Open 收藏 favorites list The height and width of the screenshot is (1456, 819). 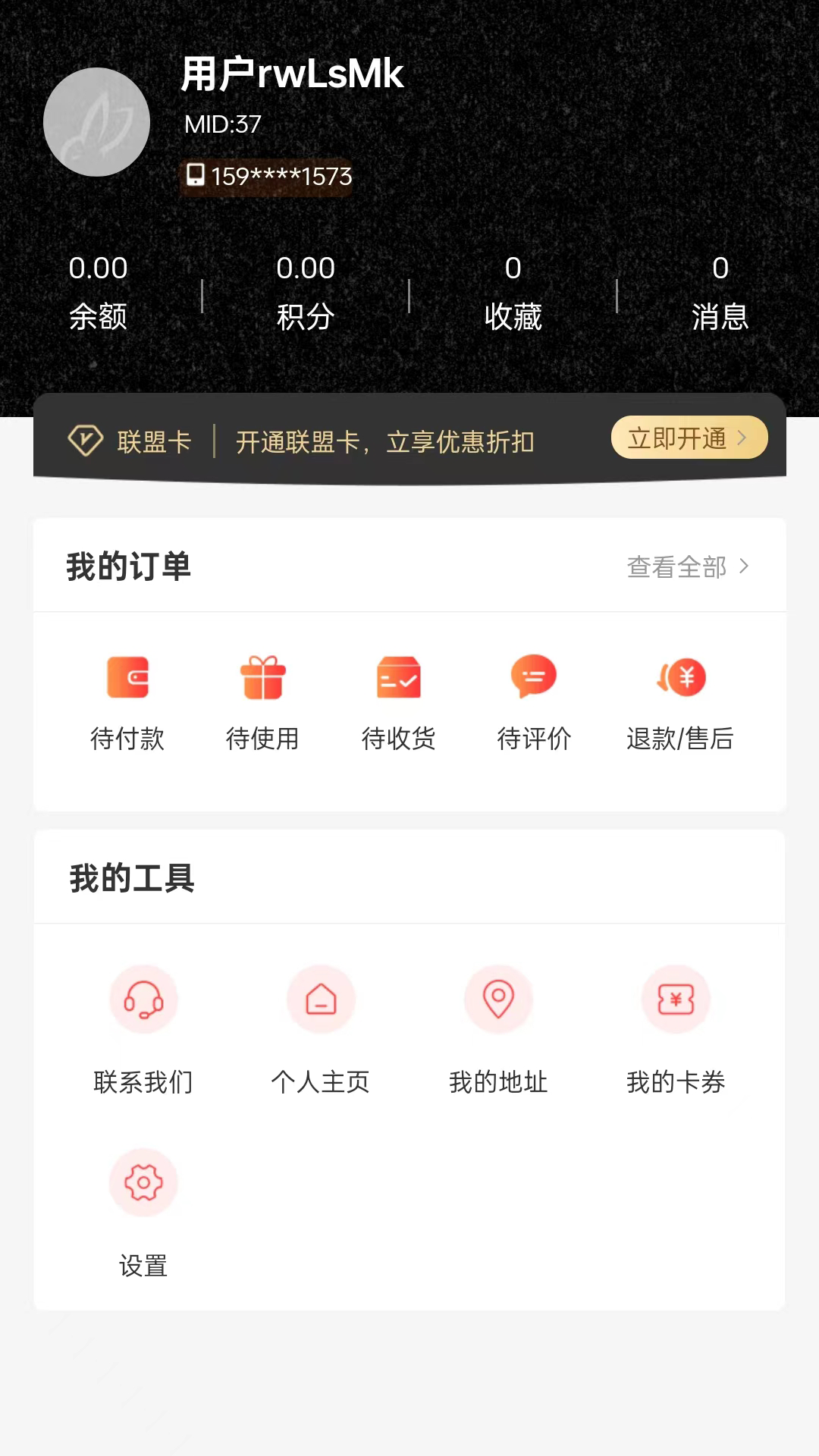pos(513,293)
